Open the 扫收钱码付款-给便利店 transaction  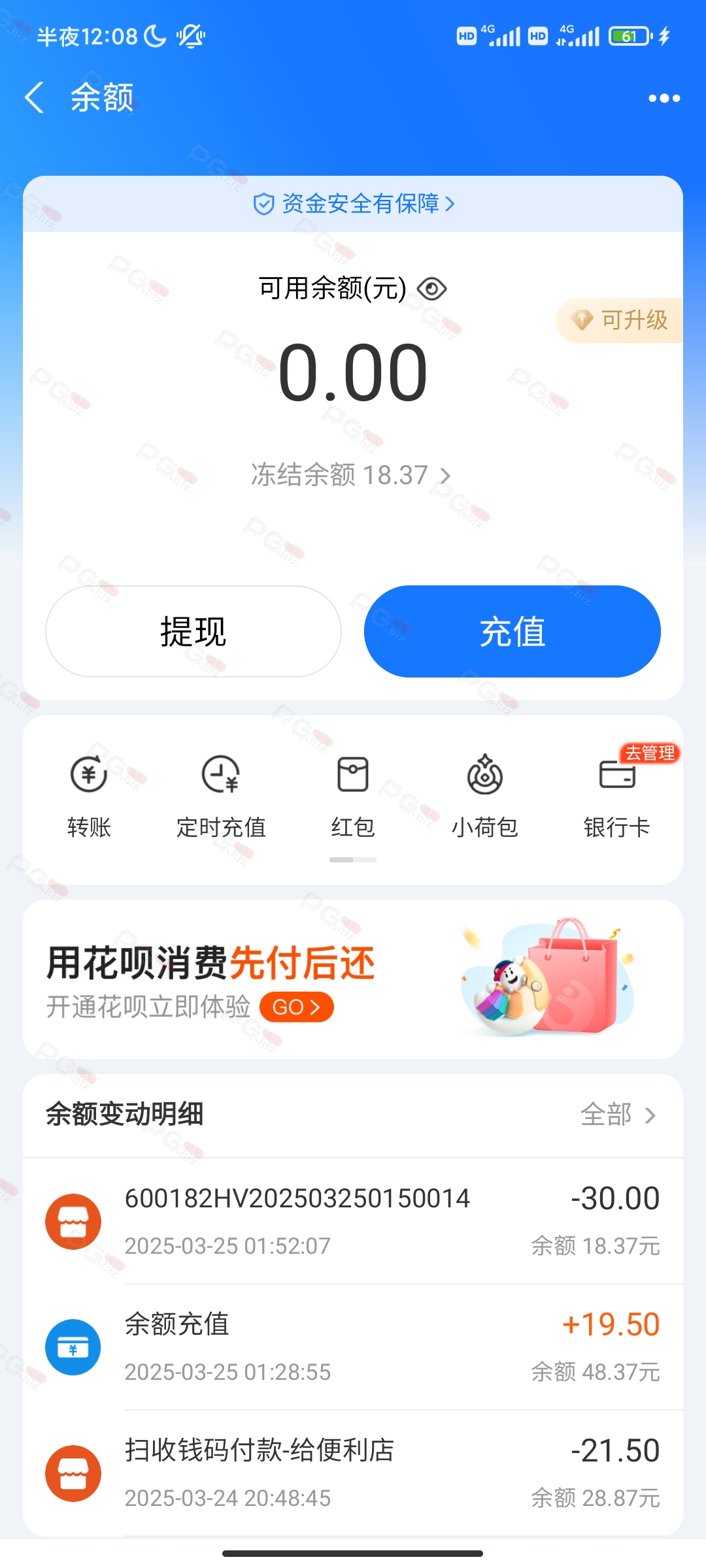(x=353, y=1473)
